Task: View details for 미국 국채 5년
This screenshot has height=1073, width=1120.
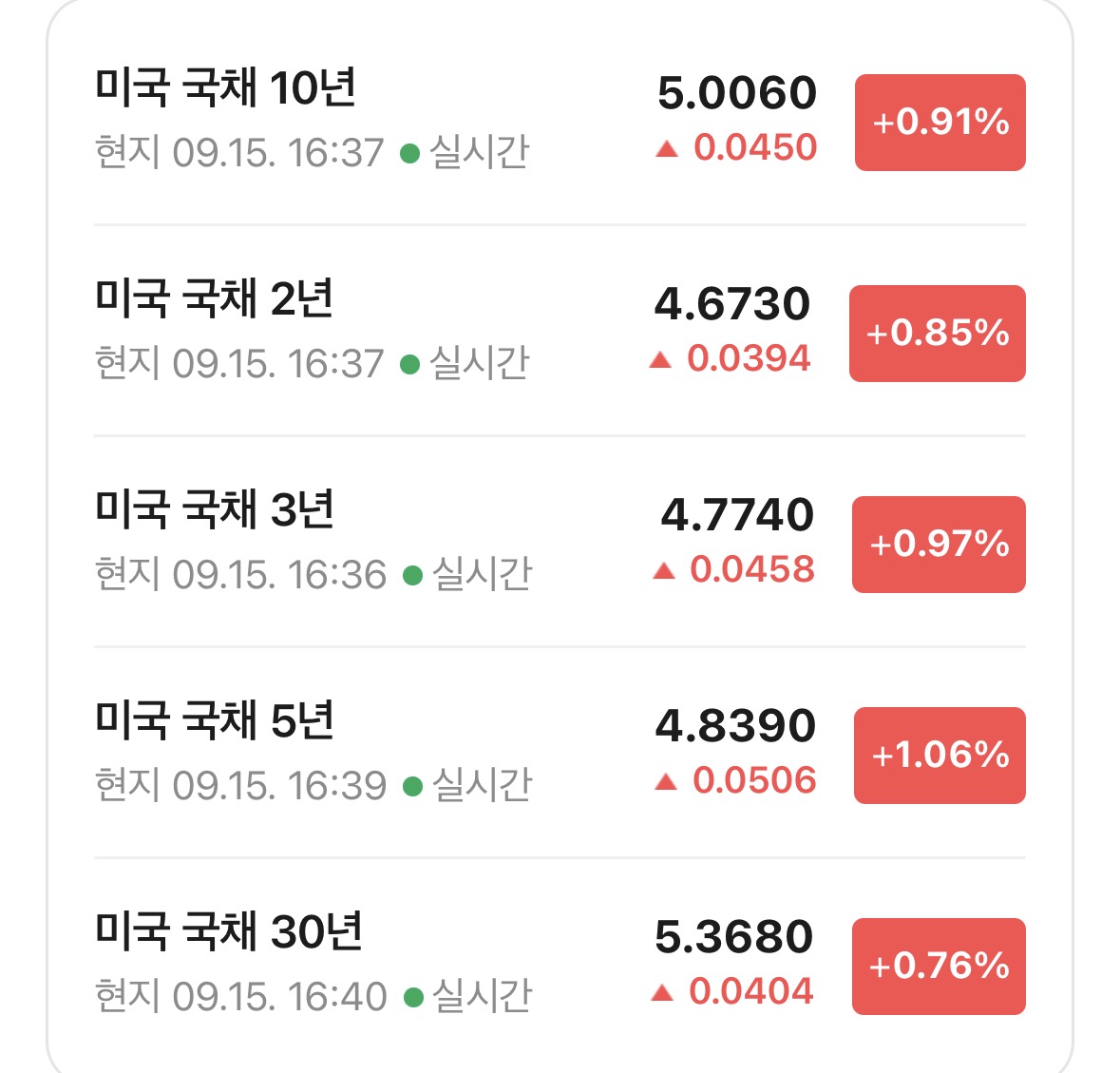Action: click(560, 753)
